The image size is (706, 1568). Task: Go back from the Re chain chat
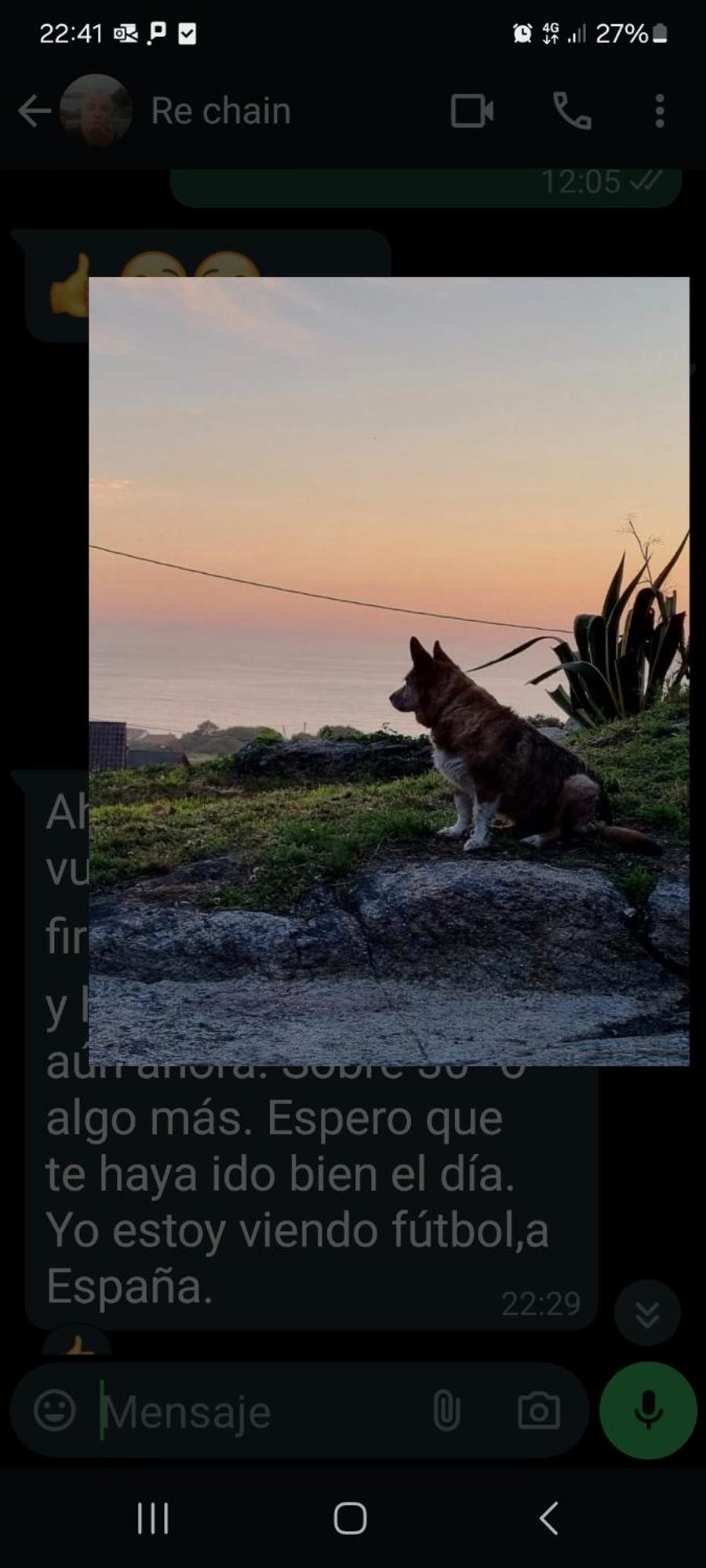34,111
